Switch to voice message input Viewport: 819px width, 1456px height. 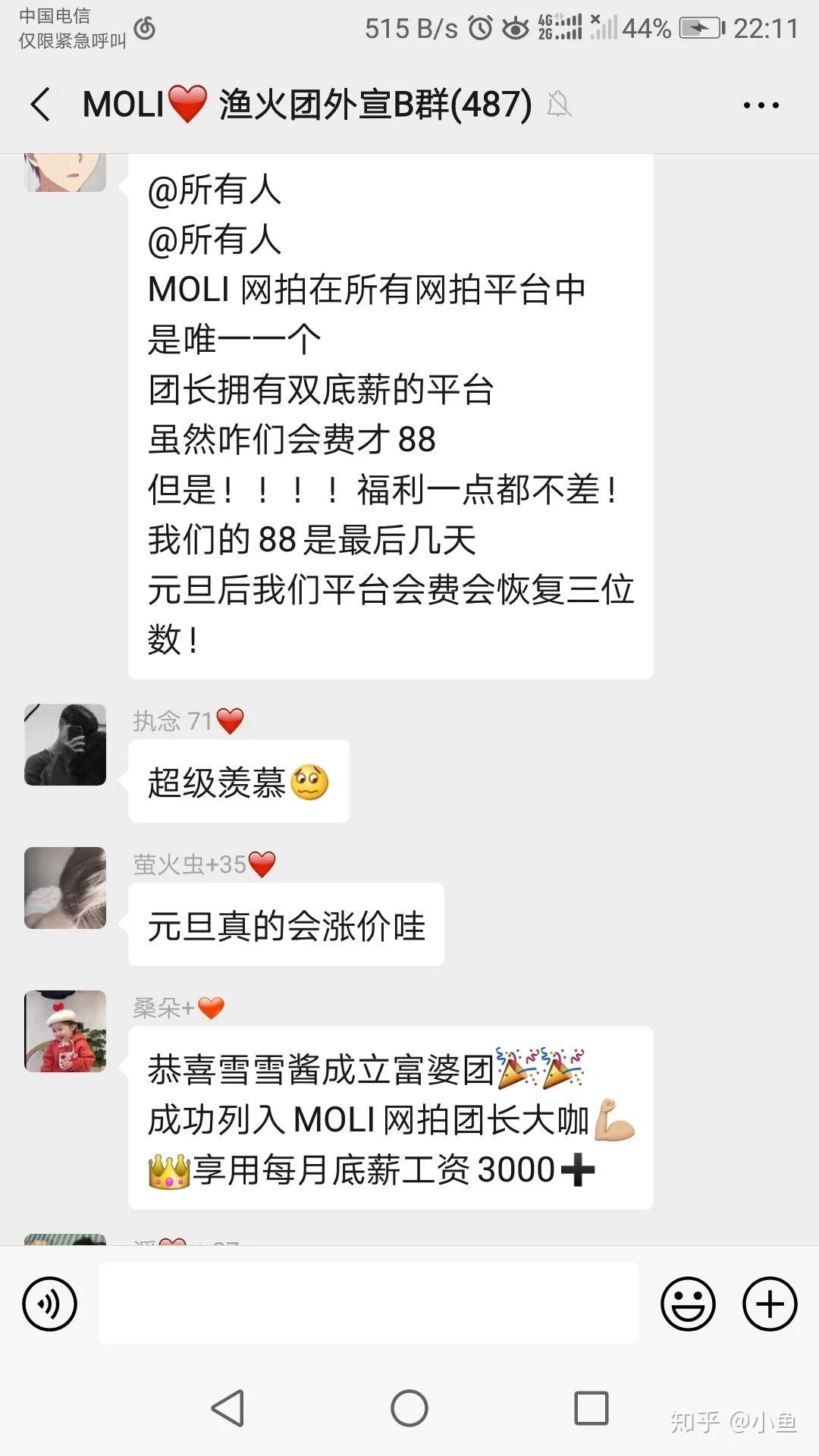(x=50, y=1304)
